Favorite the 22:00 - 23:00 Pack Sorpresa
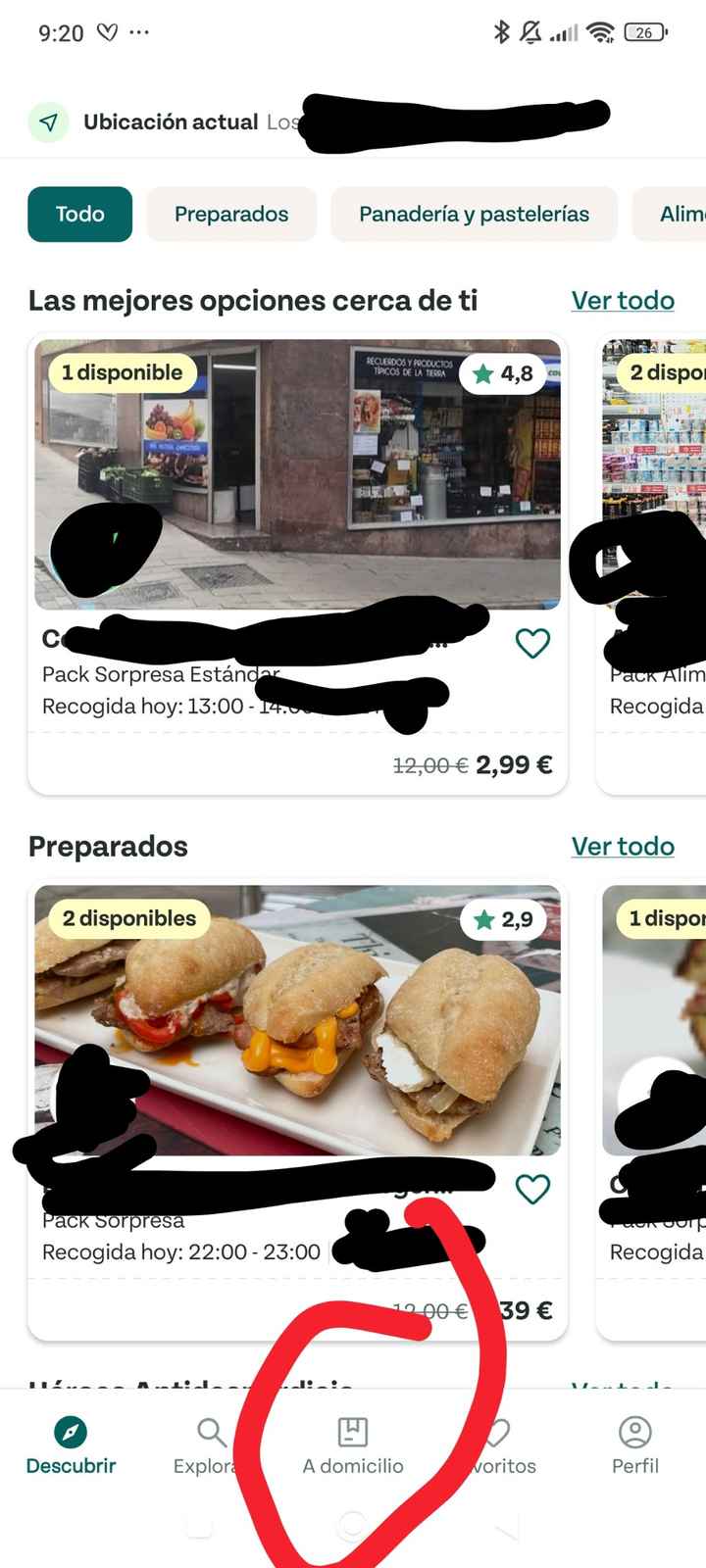This screenshot has width=706, height=1568. coord(532,1189)
